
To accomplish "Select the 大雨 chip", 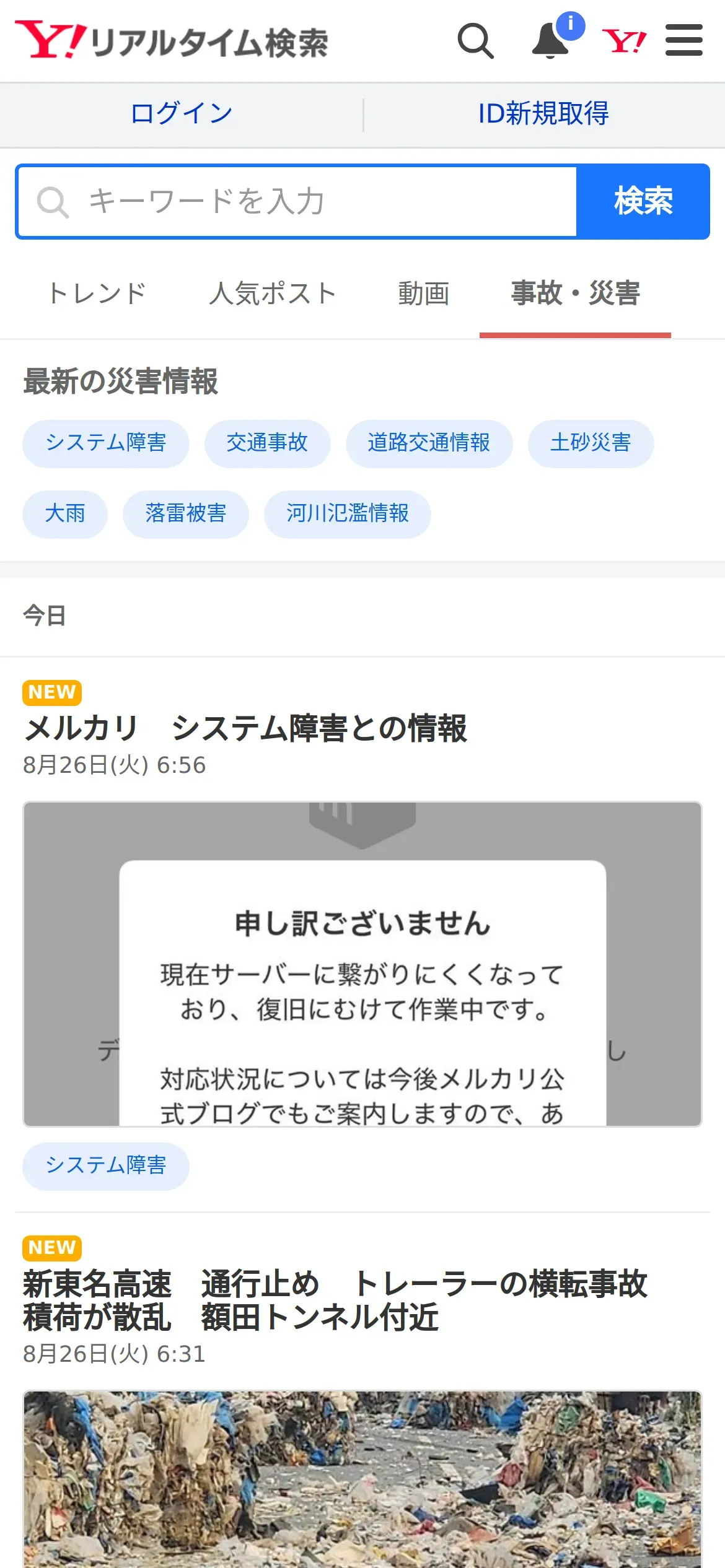I will tap(65, 514).
